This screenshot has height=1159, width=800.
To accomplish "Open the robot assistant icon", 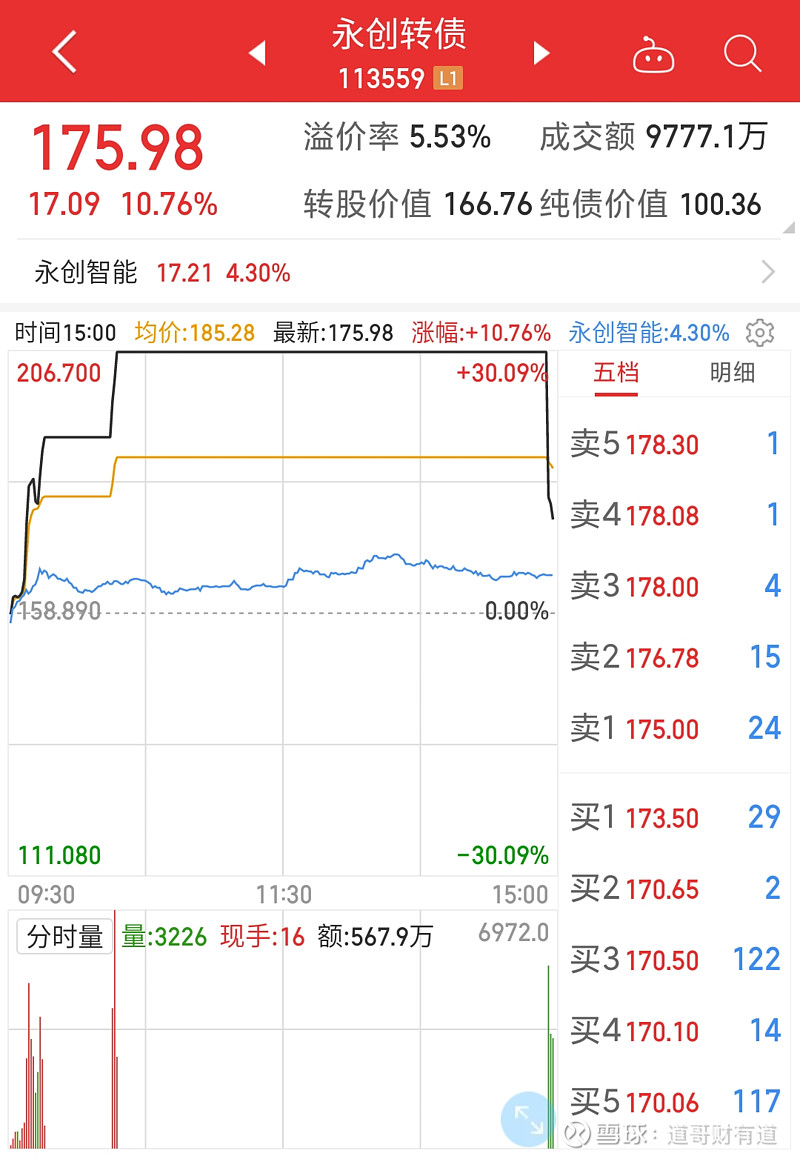I will pyautogui.click(x=653, y=55).
